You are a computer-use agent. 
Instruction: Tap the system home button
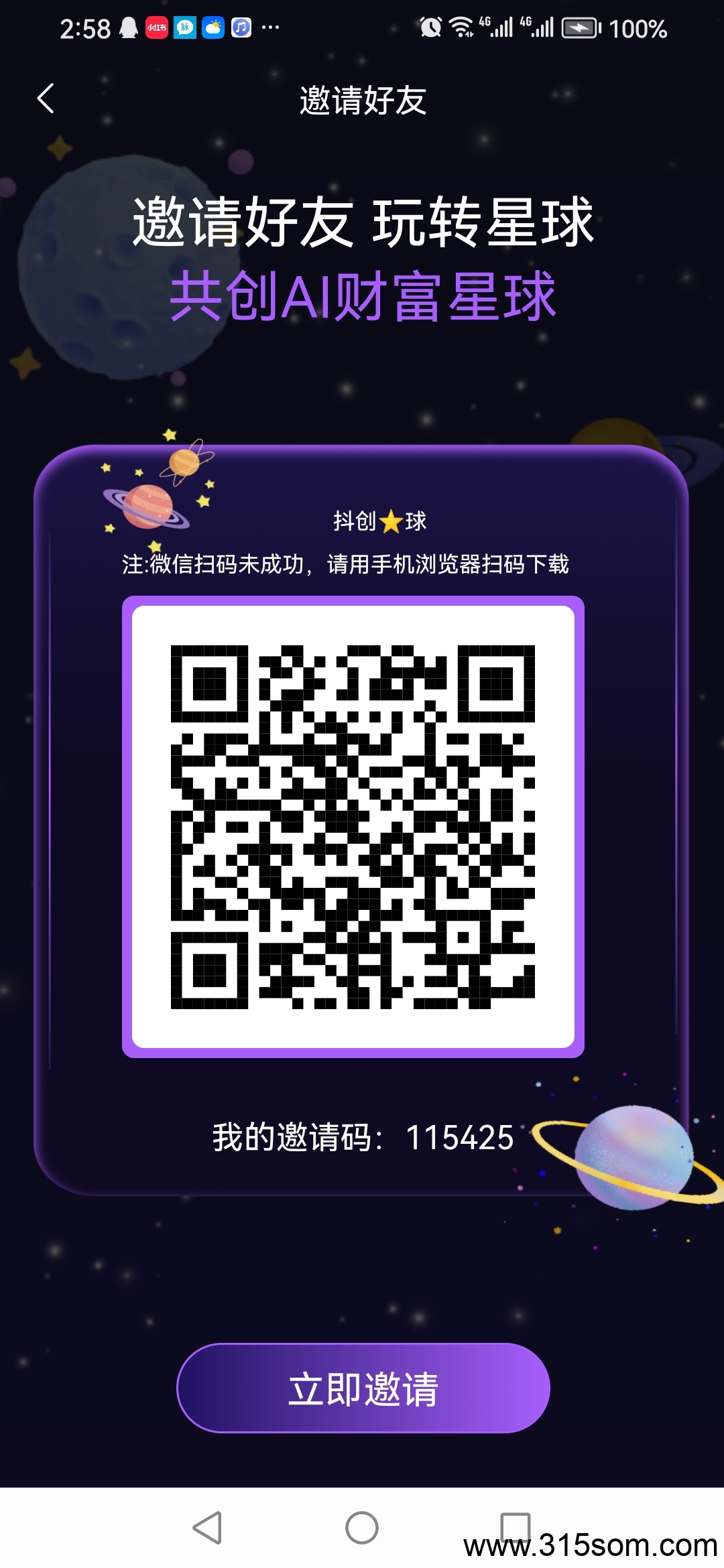coord(362,1528)
